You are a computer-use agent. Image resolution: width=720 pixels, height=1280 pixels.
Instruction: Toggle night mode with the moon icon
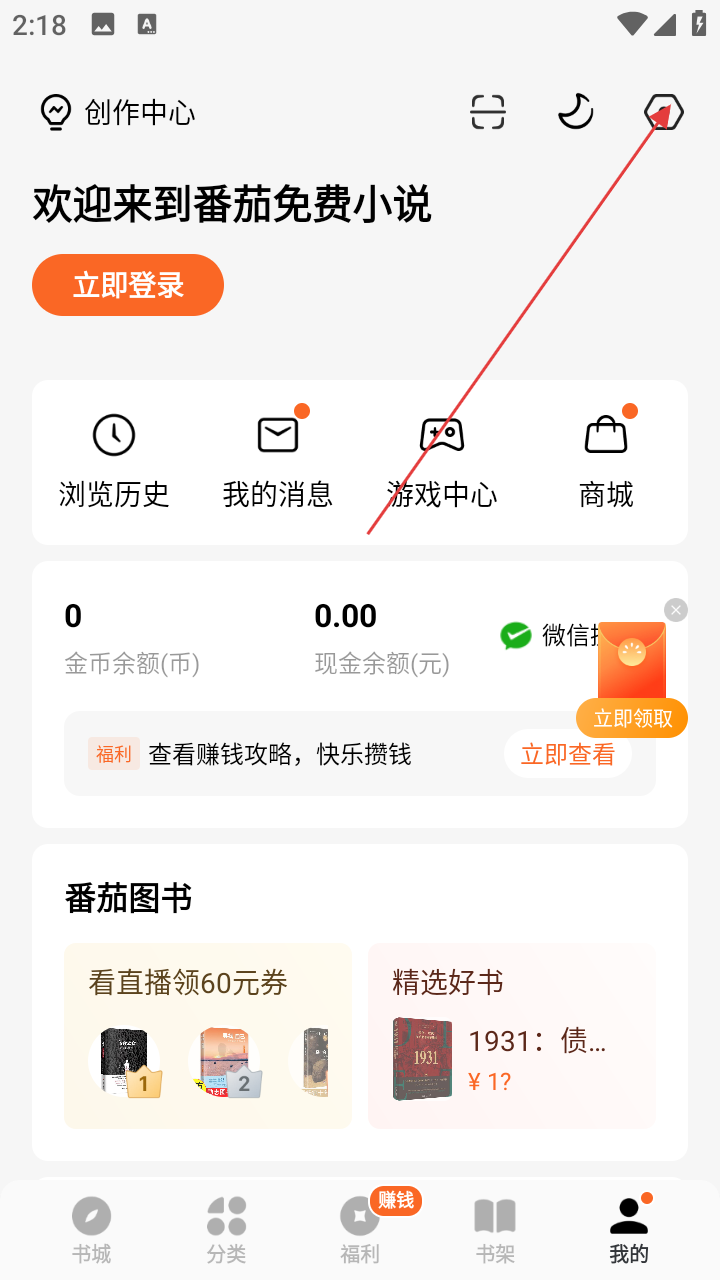coord(575,112)
